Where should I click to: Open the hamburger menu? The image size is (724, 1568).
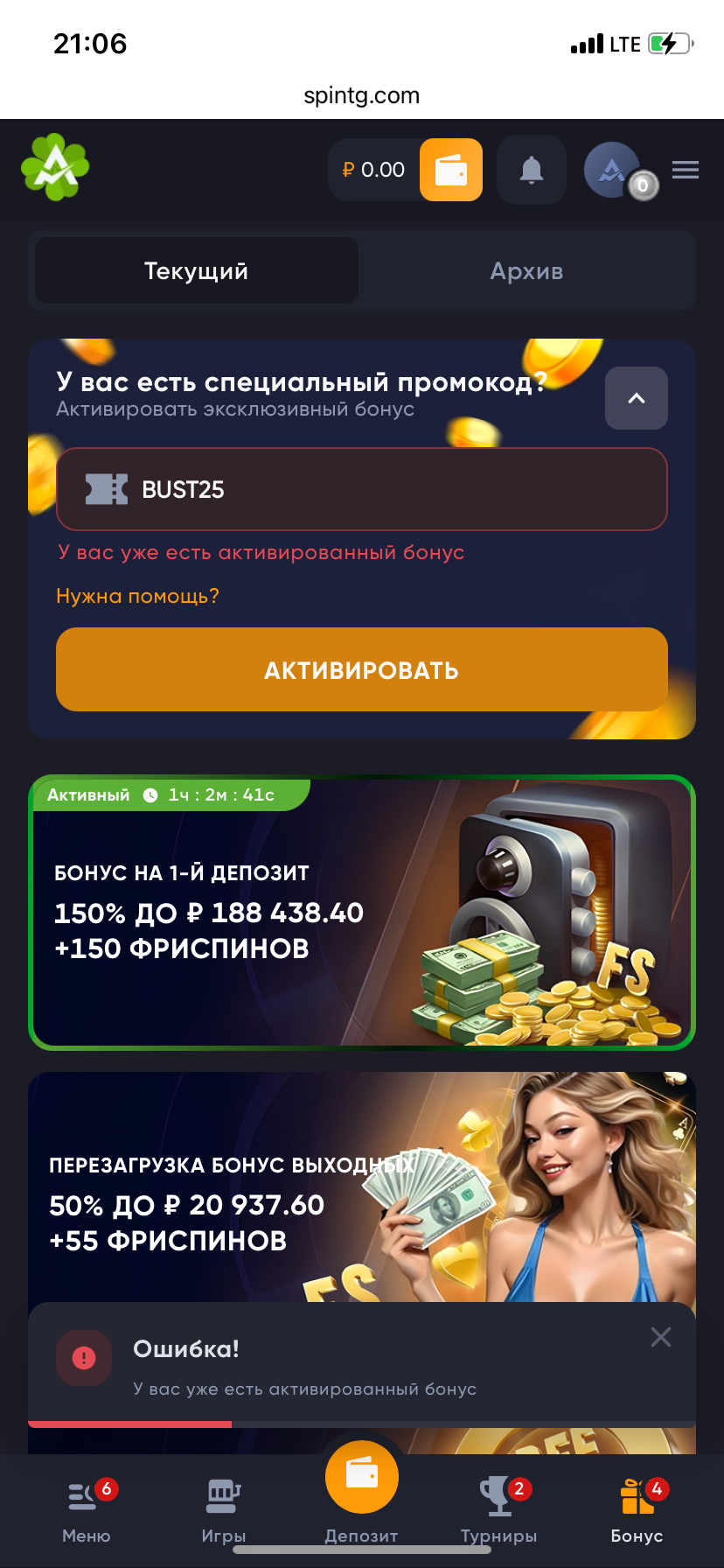pyautogui.click(x=685, y=170)
